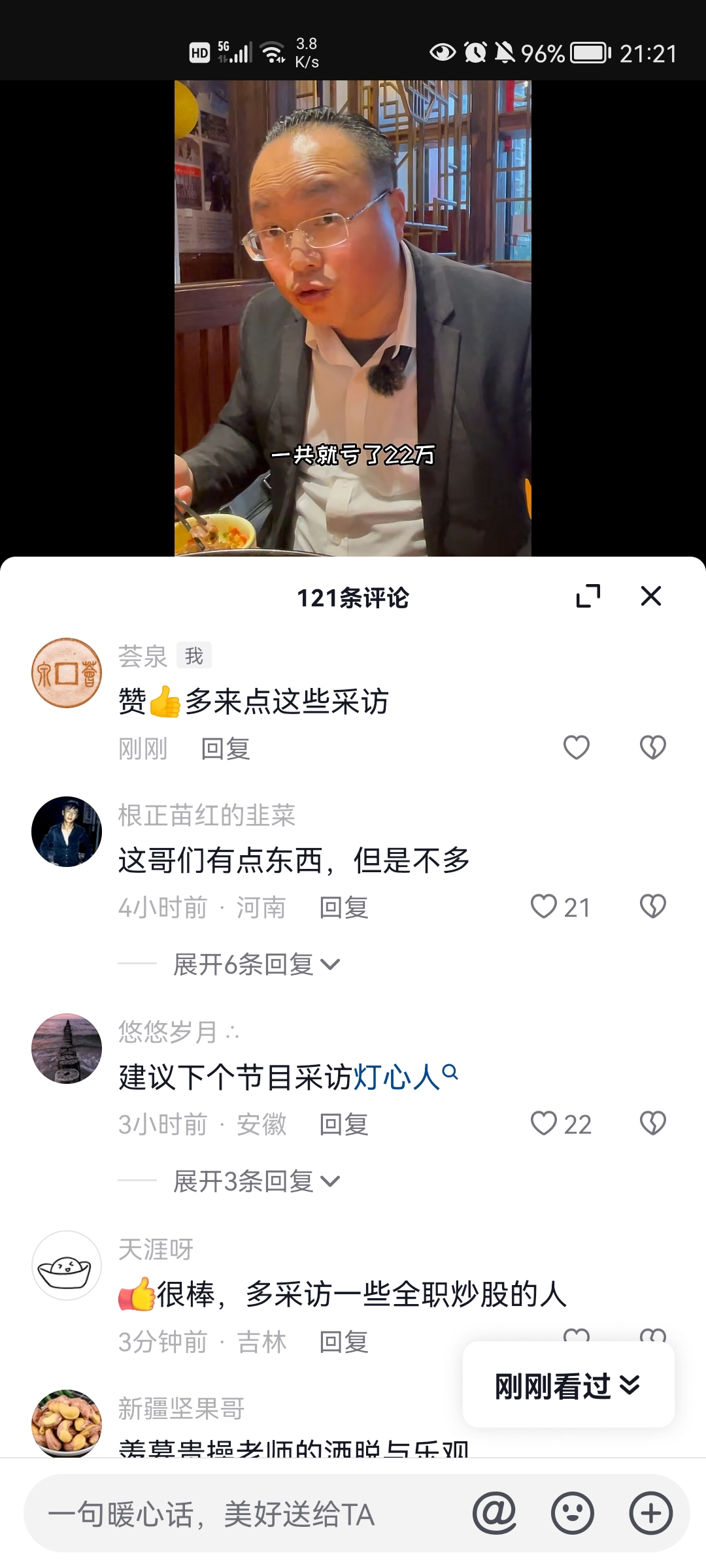706x1568 pixels.
Task: Reply to 悠悠岁月's comment
Action: click(344, 1124)
